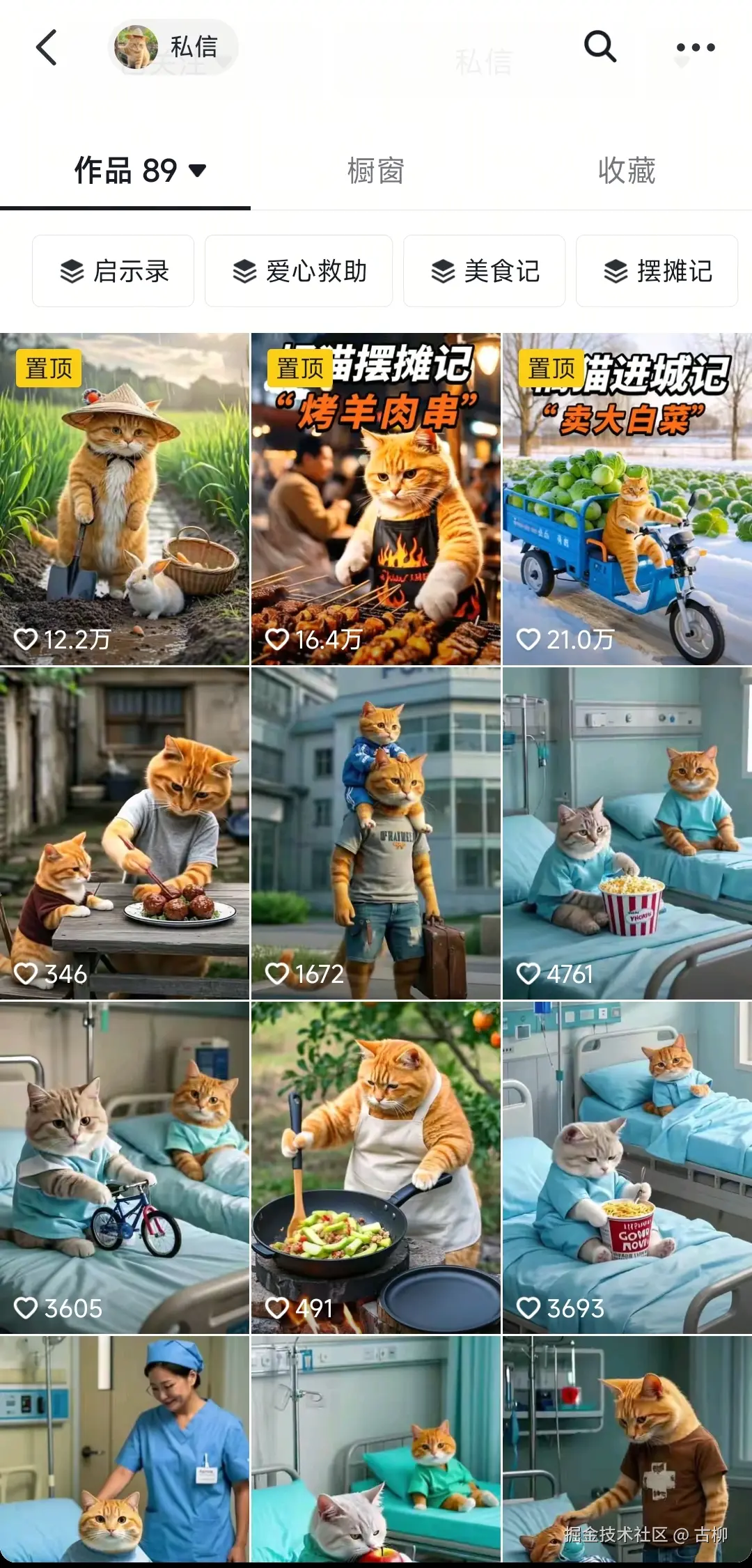Play the bicycle video with 3605 likes
Screen dimensions: 752x1568
[x=125, y=1167]
